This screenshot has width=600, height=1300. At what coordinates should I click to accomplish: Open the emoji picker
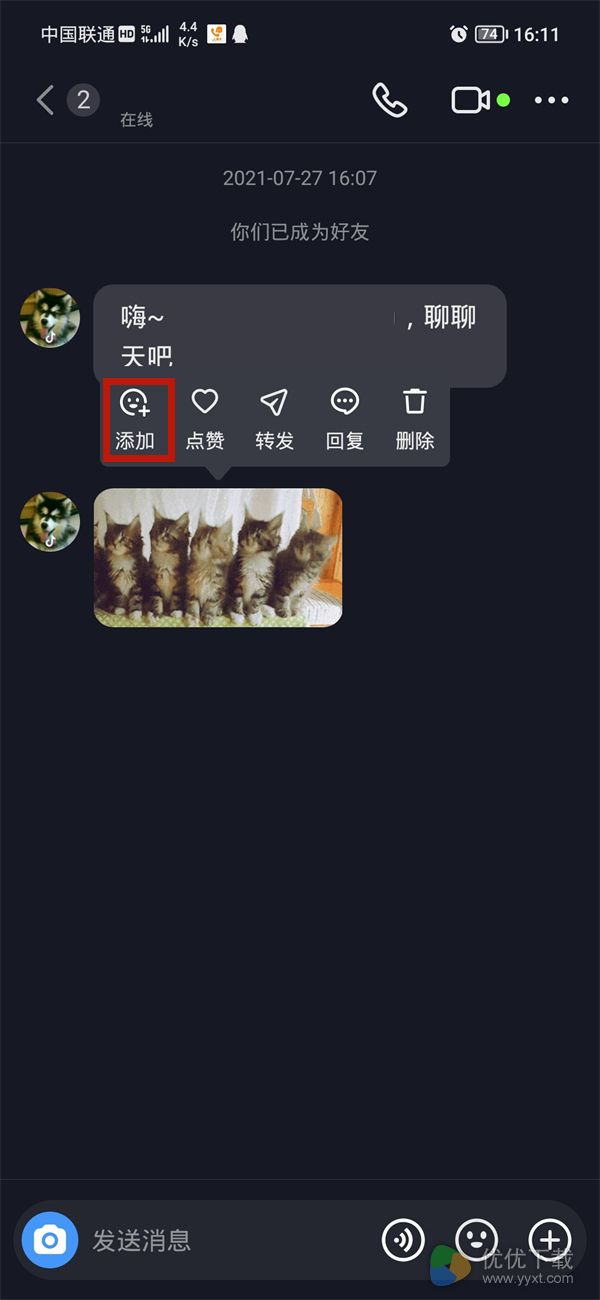pyautogui.click(x=476, y=1241)
